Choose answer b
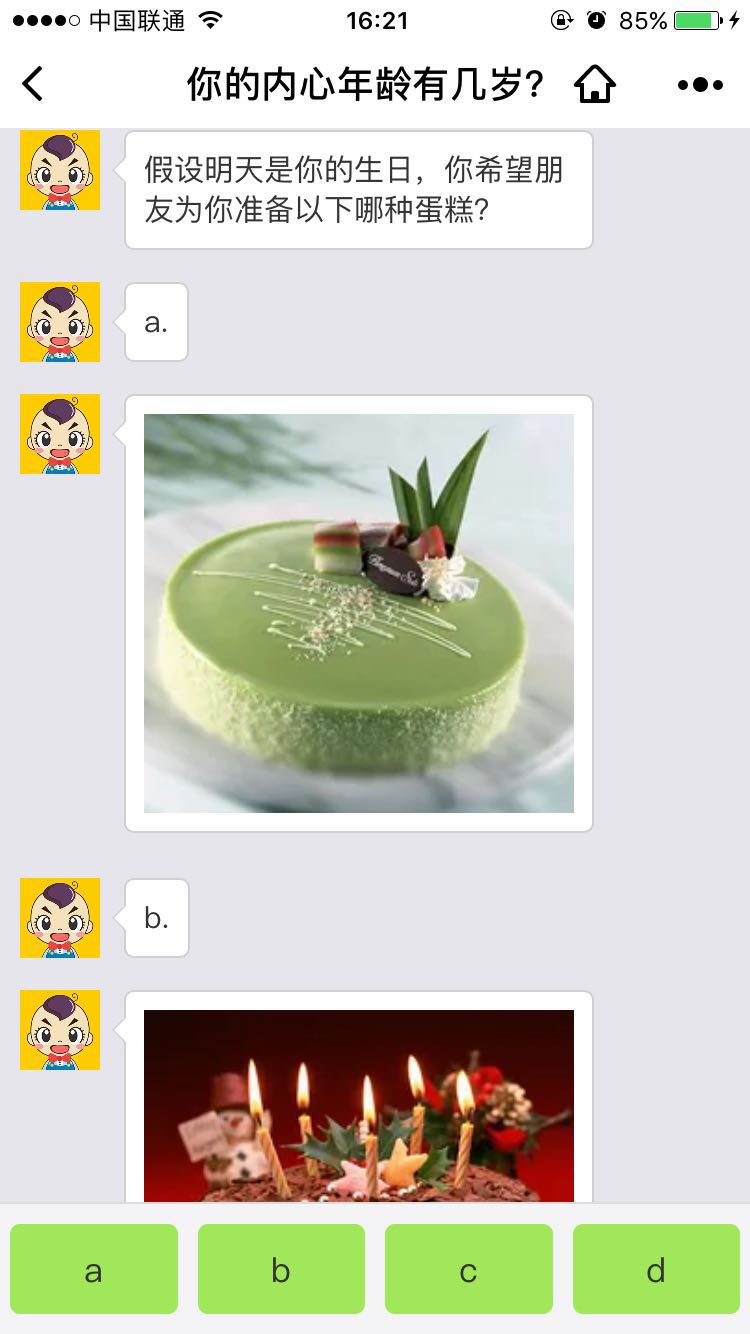Screen dimensions: 750x1334 (x=281, y=1269)
